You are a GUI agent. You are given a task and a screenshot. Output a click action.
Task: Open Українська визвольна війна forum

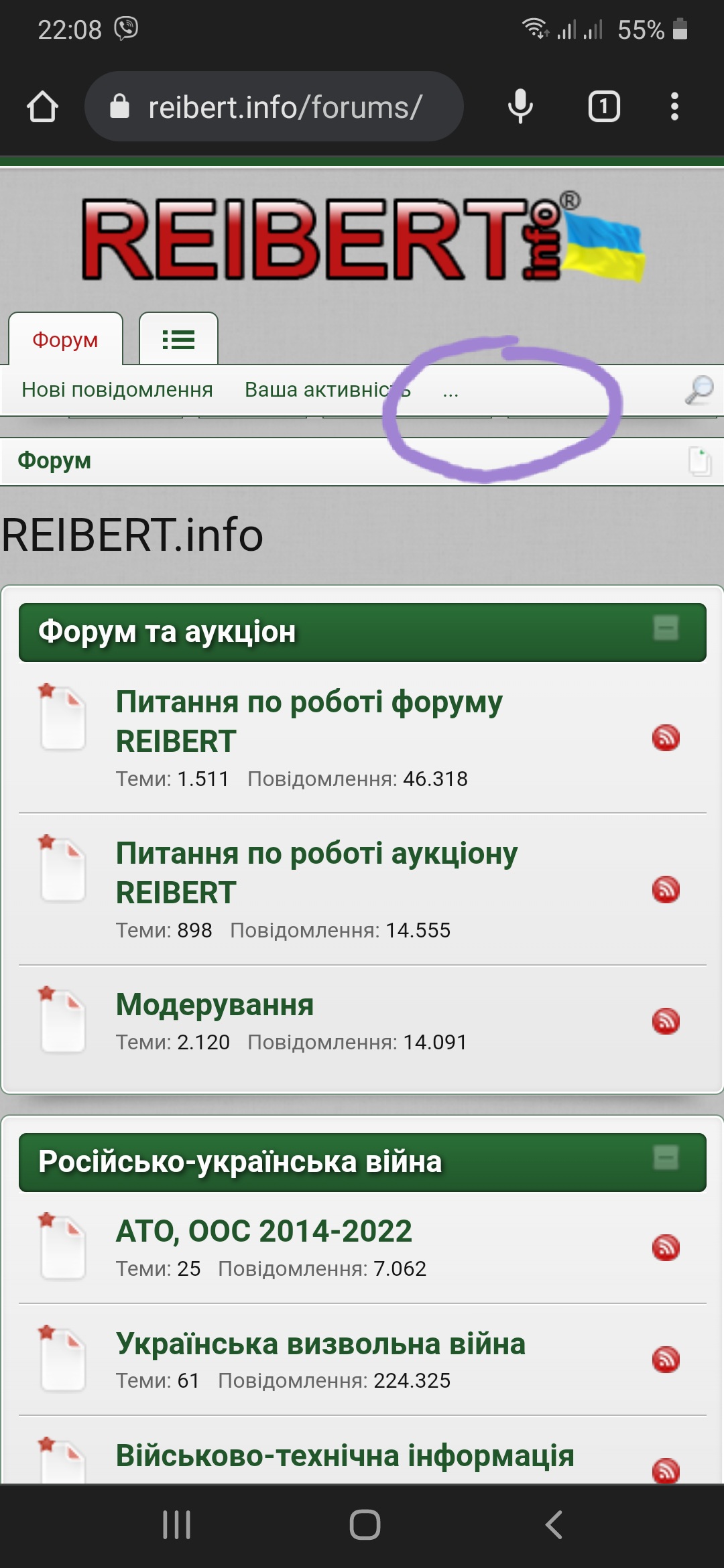click(320, 1344)
